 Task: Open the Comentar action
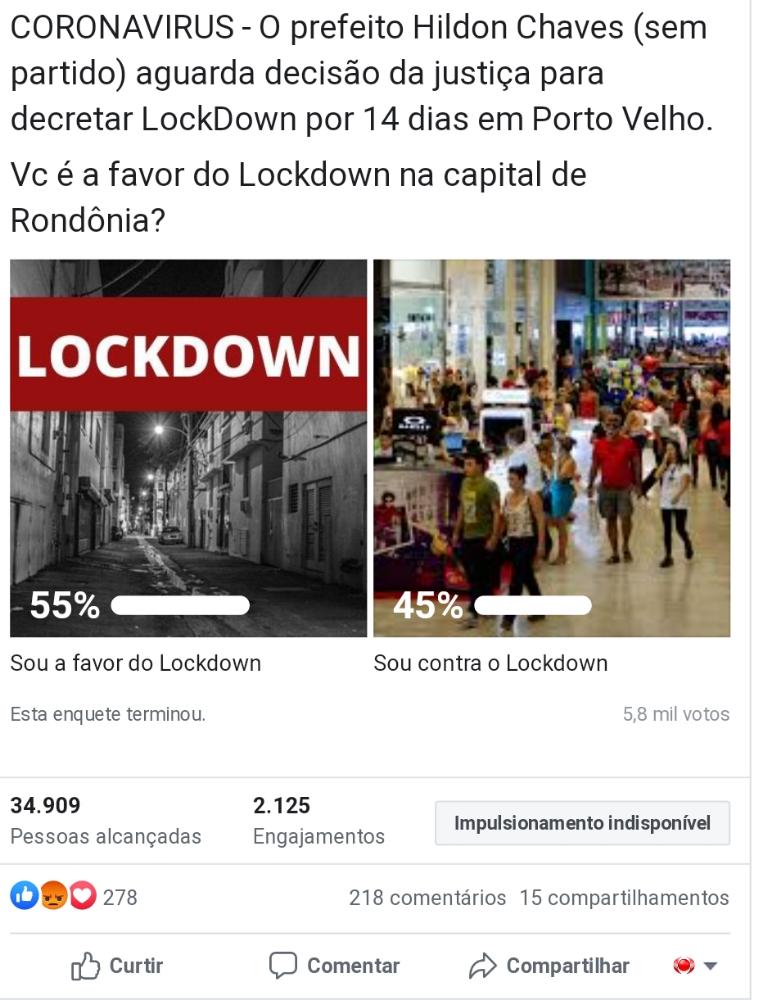(x=335, y=965)
